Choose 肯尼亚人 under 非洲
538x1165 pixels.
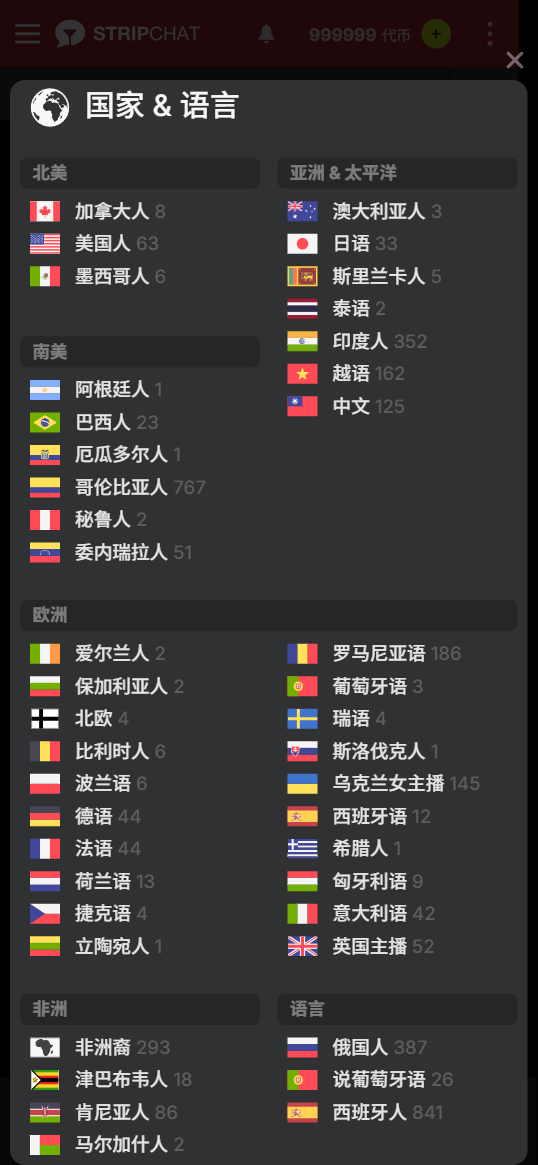[104, 1112]
